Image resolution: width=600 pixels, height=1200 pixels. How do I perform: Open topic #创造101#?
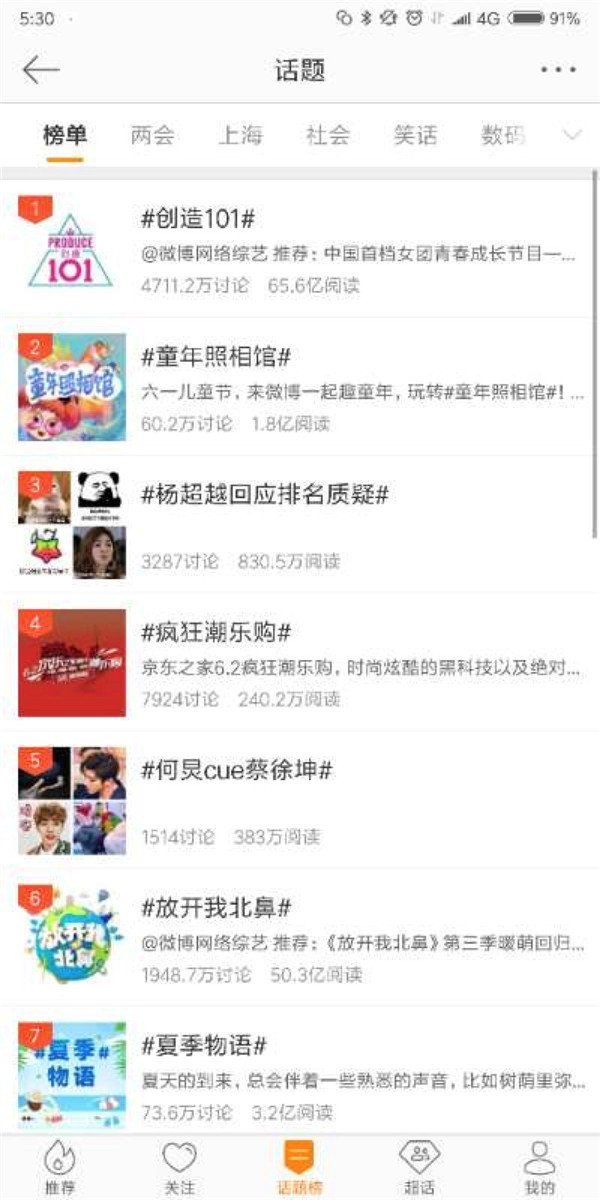coord(200,219)
